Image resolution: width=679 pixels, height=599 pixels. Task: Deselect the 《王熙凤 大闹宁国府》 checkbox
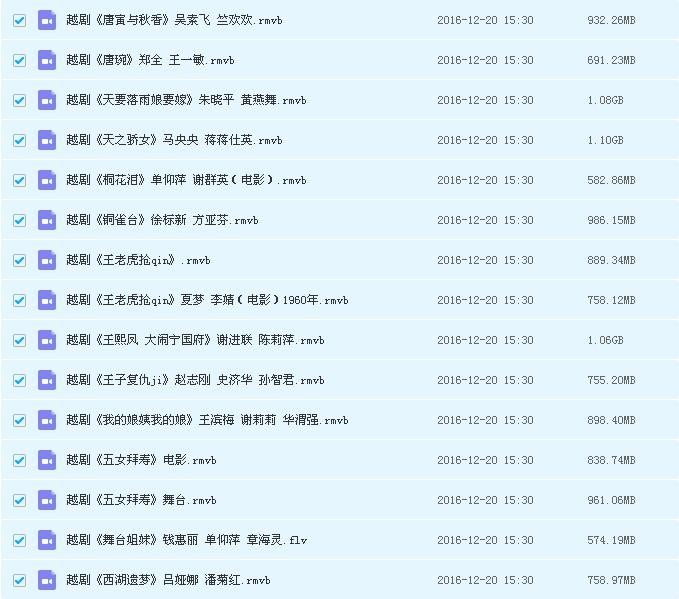(x=19, y=340)
